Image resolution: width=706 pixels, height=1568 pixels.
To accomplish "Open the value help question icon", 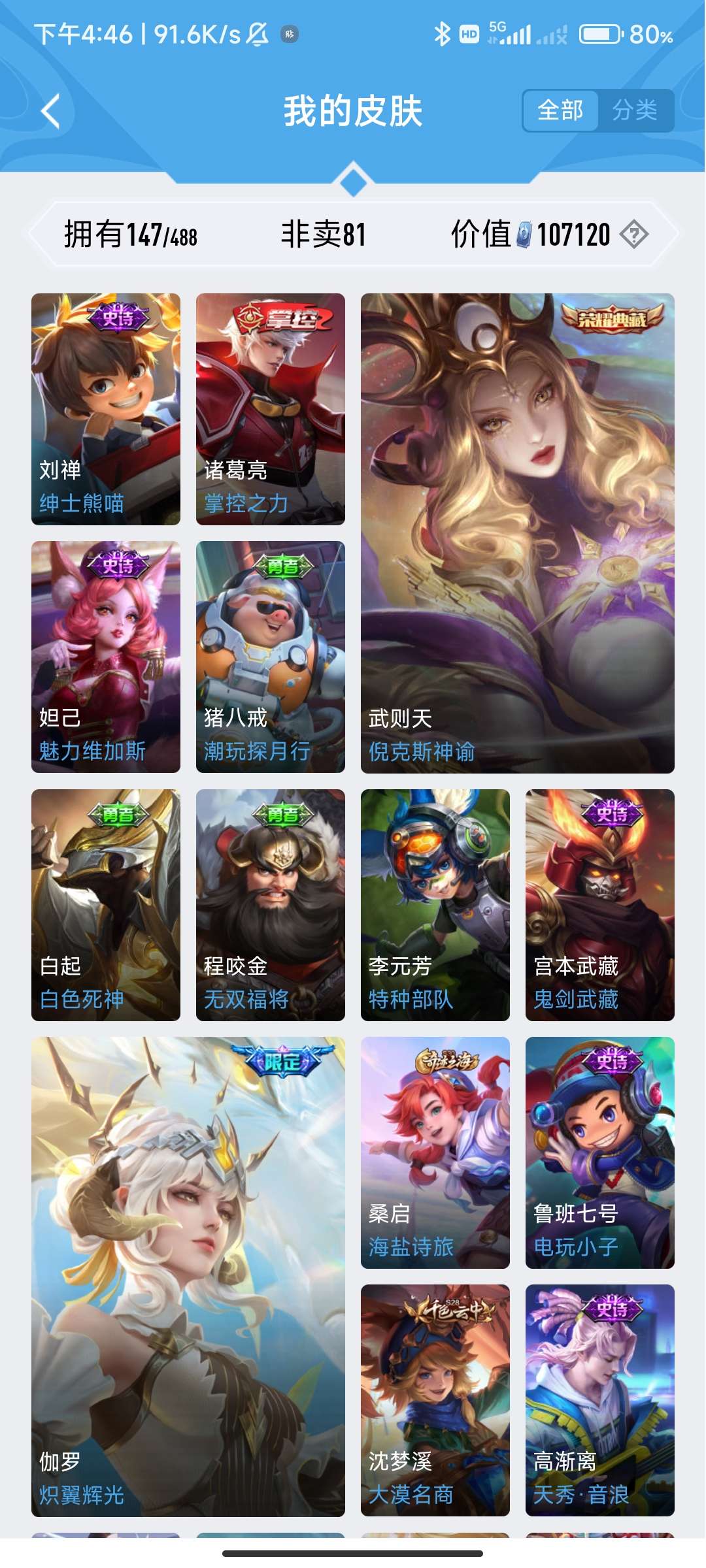I will tap(633, 234).
